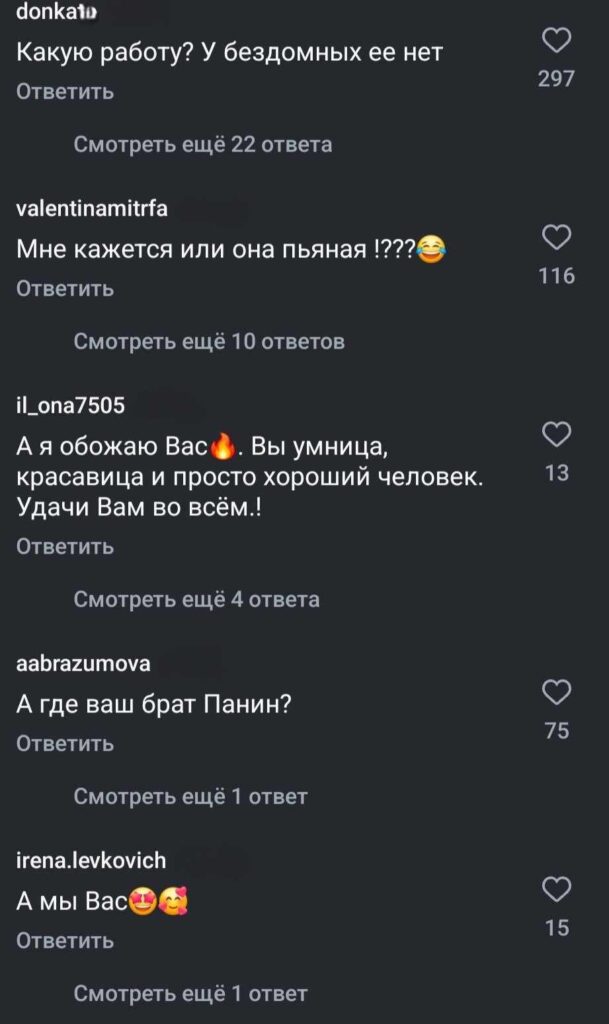Expand 'Смотреть ещё 10 ответов'
The image size is (609, 1024).
[209, 341]
